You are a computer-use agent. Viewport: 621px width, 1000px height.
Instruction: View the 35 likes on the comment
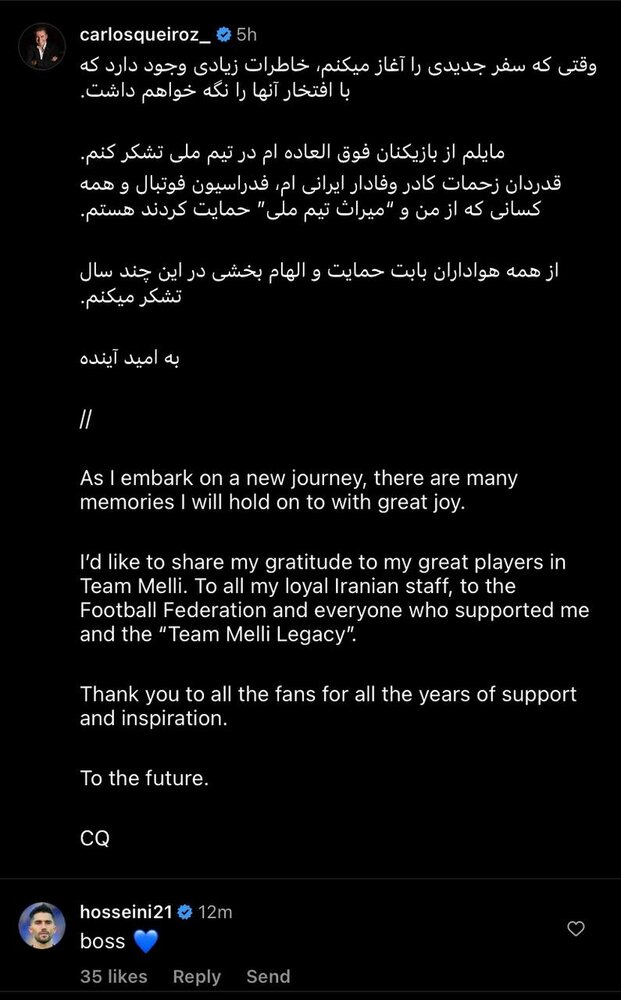113,977
